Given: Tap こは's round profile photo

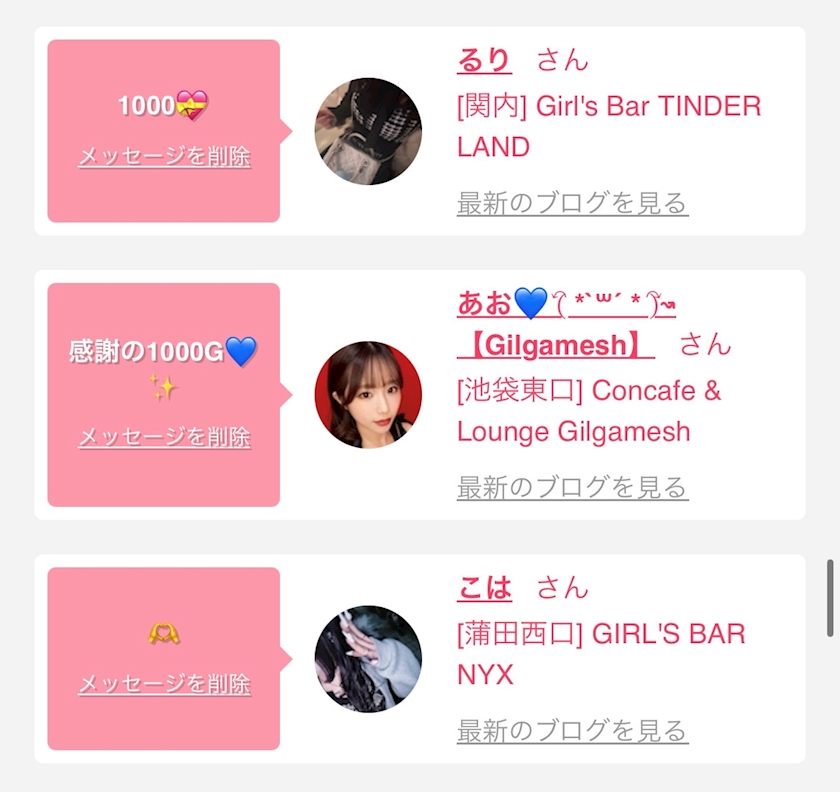Looking at the screenshot, I should tap(368, 659).
